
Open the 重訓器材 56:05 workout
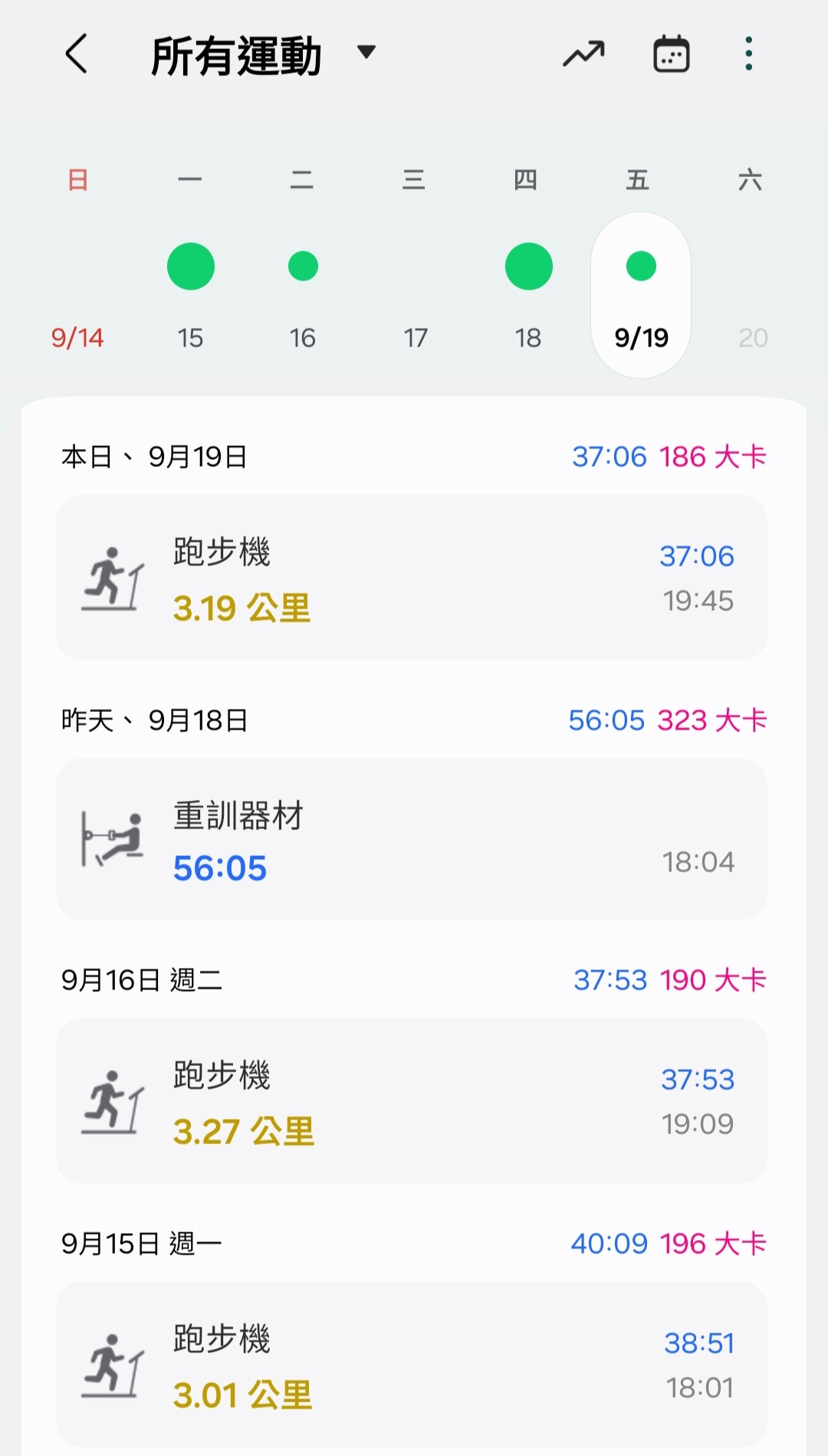[412, 839]
